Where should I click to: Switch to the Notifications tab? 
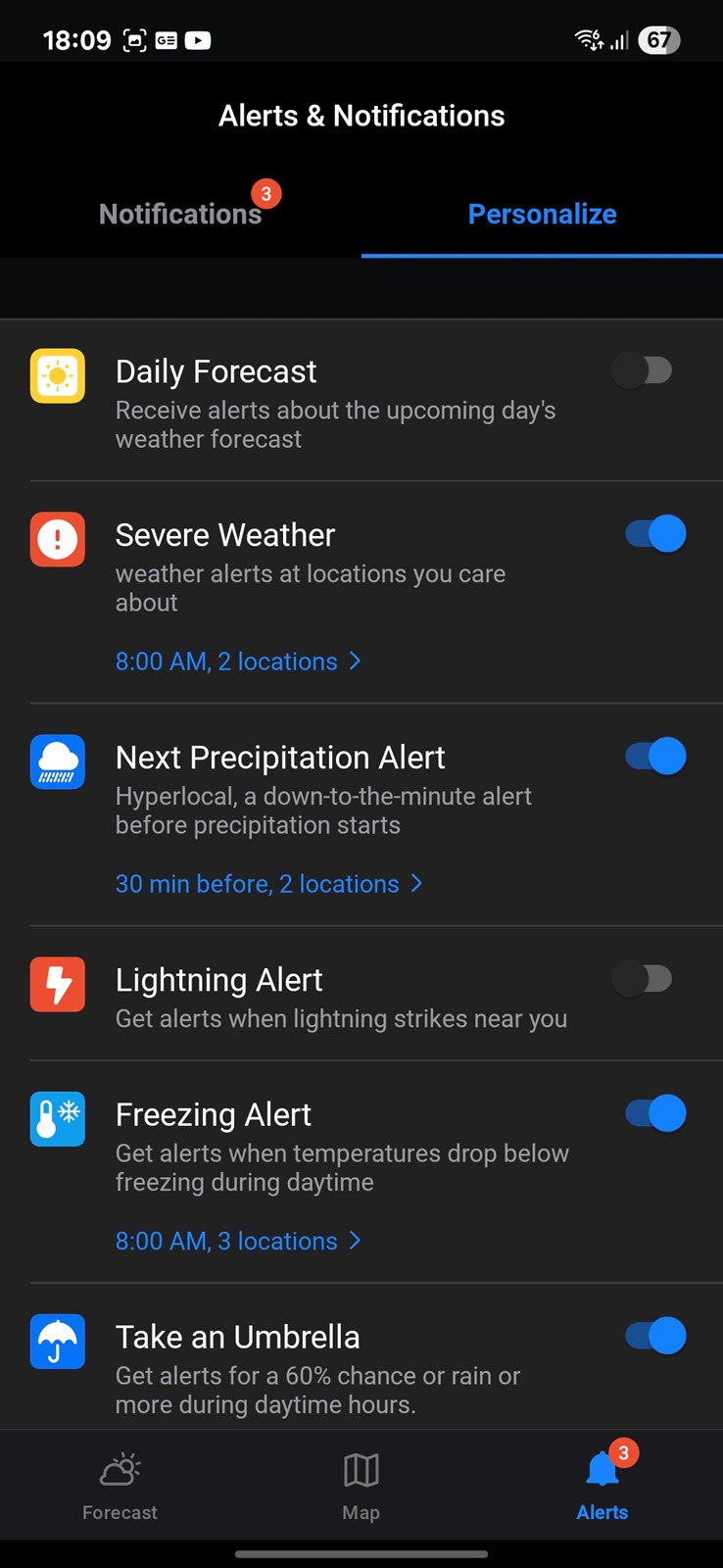point(180,214)
